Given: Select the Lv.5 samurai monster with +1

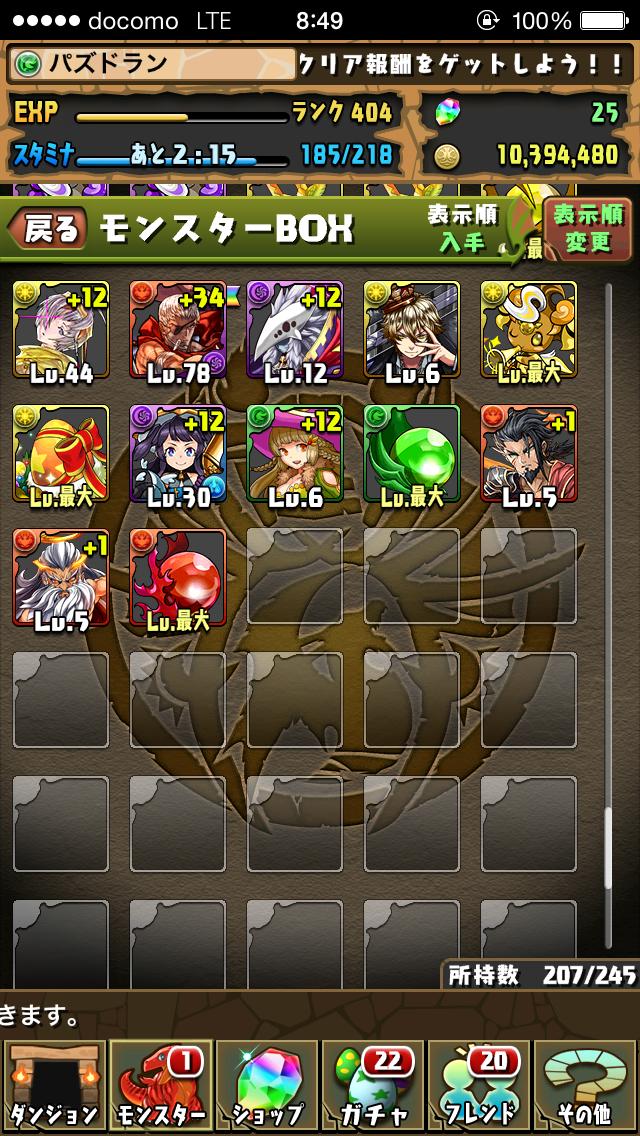Looking at the screenshot, I should pos(528,453).
